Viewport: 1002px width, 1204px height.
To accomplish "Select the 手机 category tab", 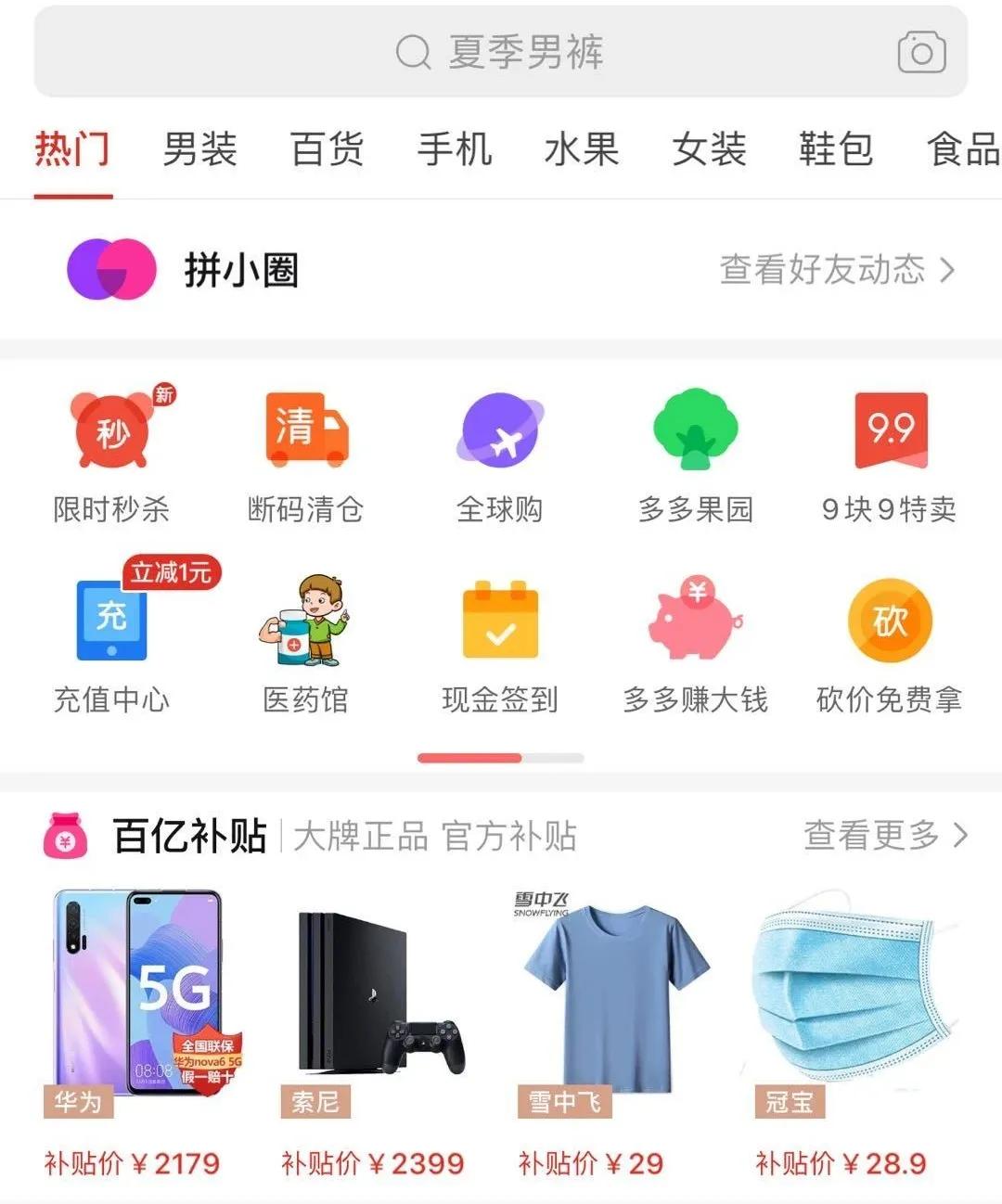I will [x=454, y=150].
